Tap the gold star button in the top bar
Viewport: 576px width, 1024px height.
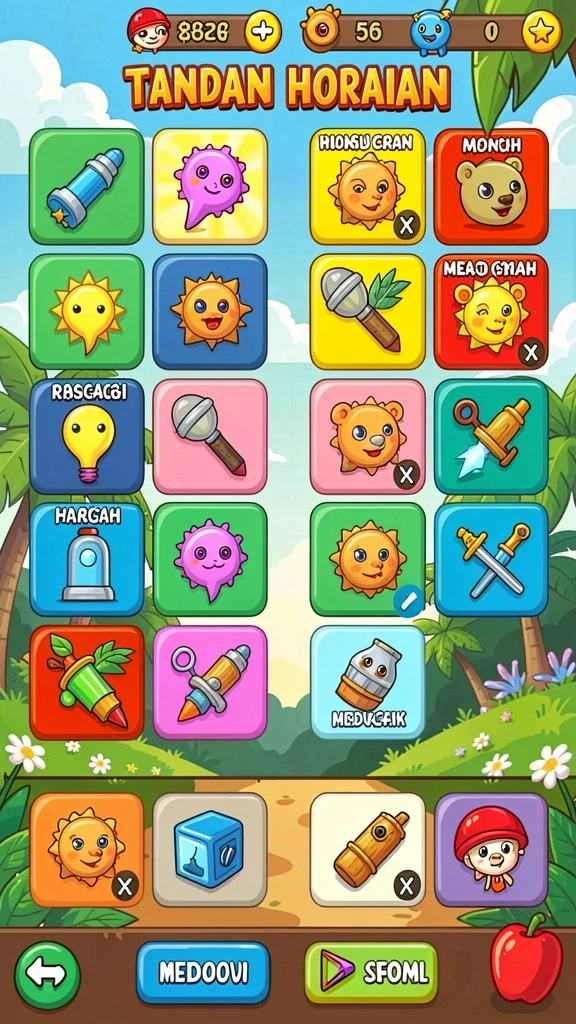541,32
